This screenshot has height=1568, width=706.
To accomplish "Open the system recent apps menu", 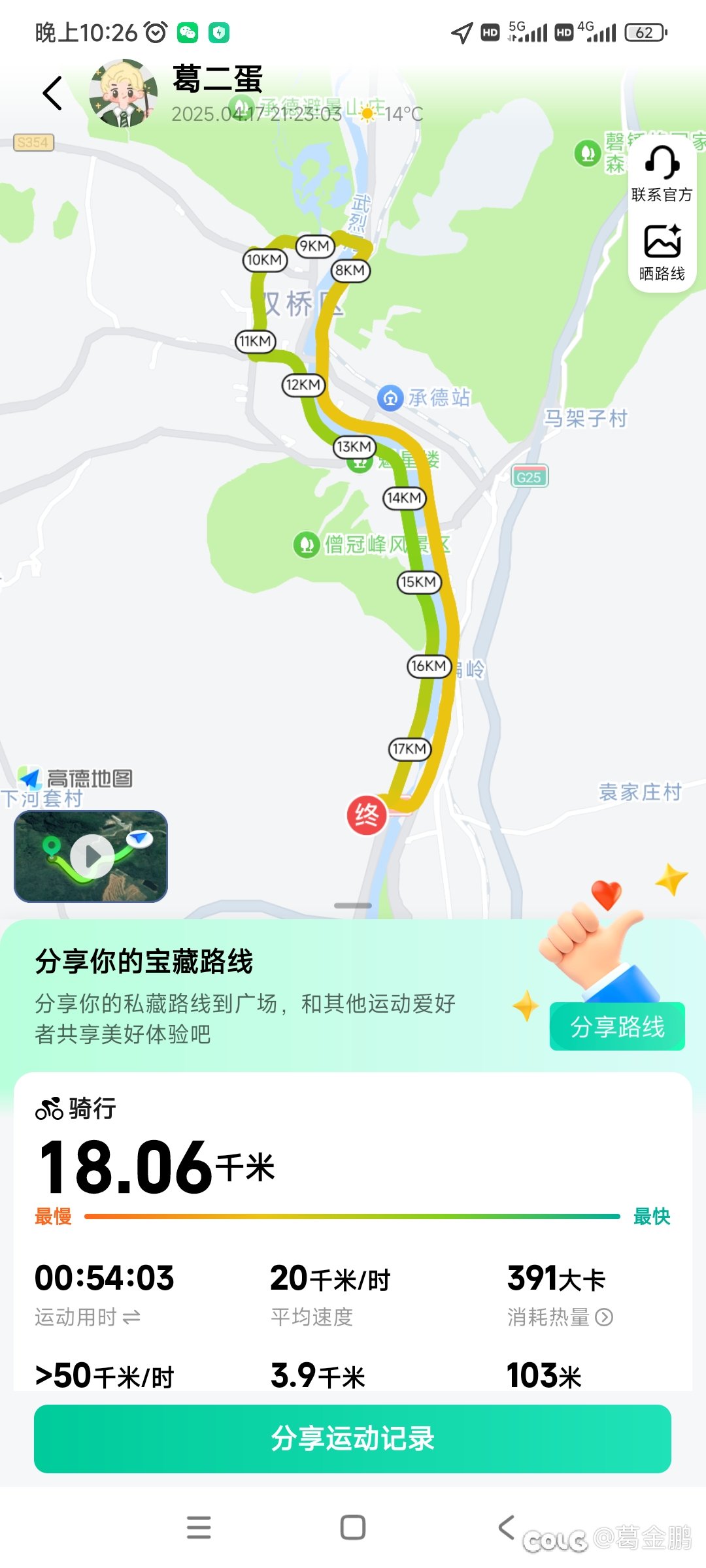I will coord(199,1527).
